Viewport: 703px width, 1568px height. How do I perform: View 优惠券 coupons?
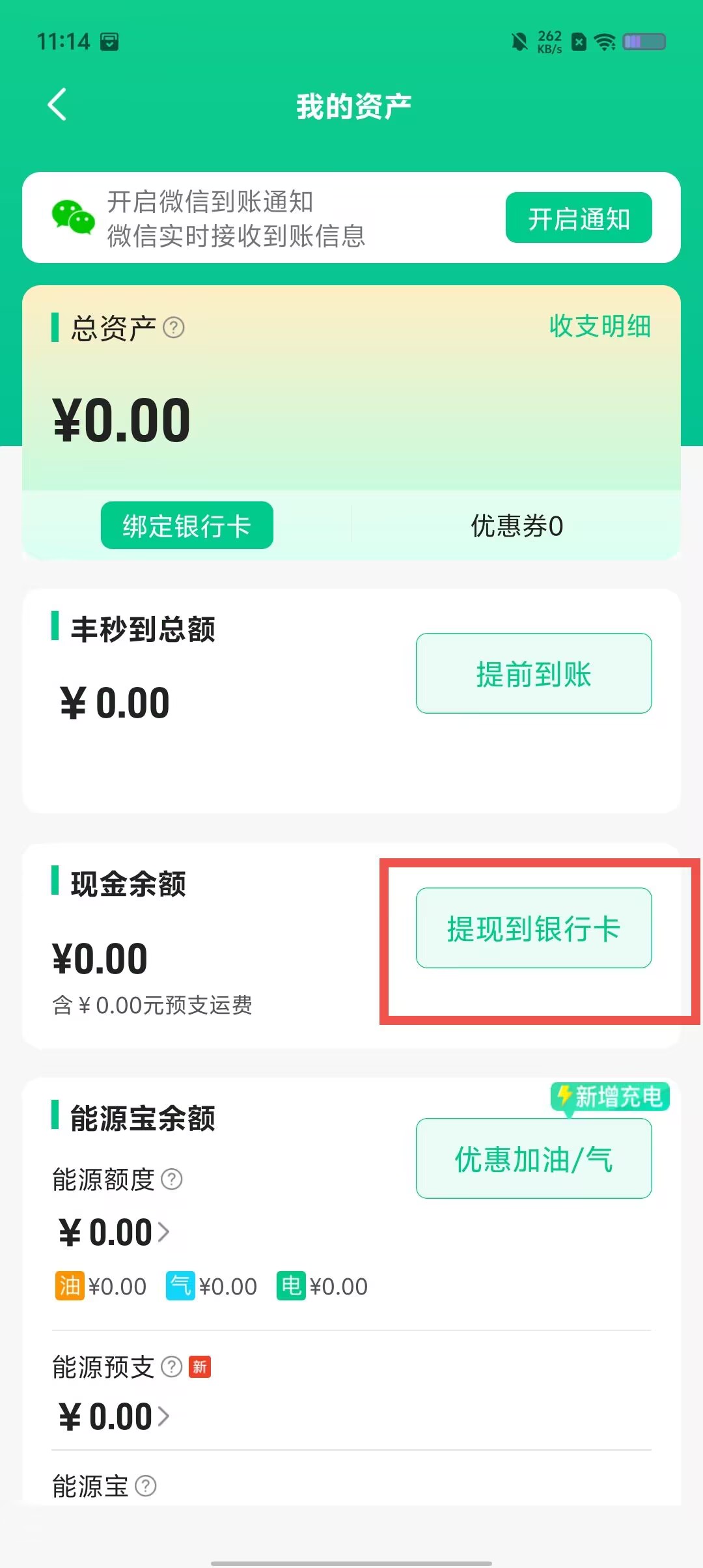click(517, 525)
